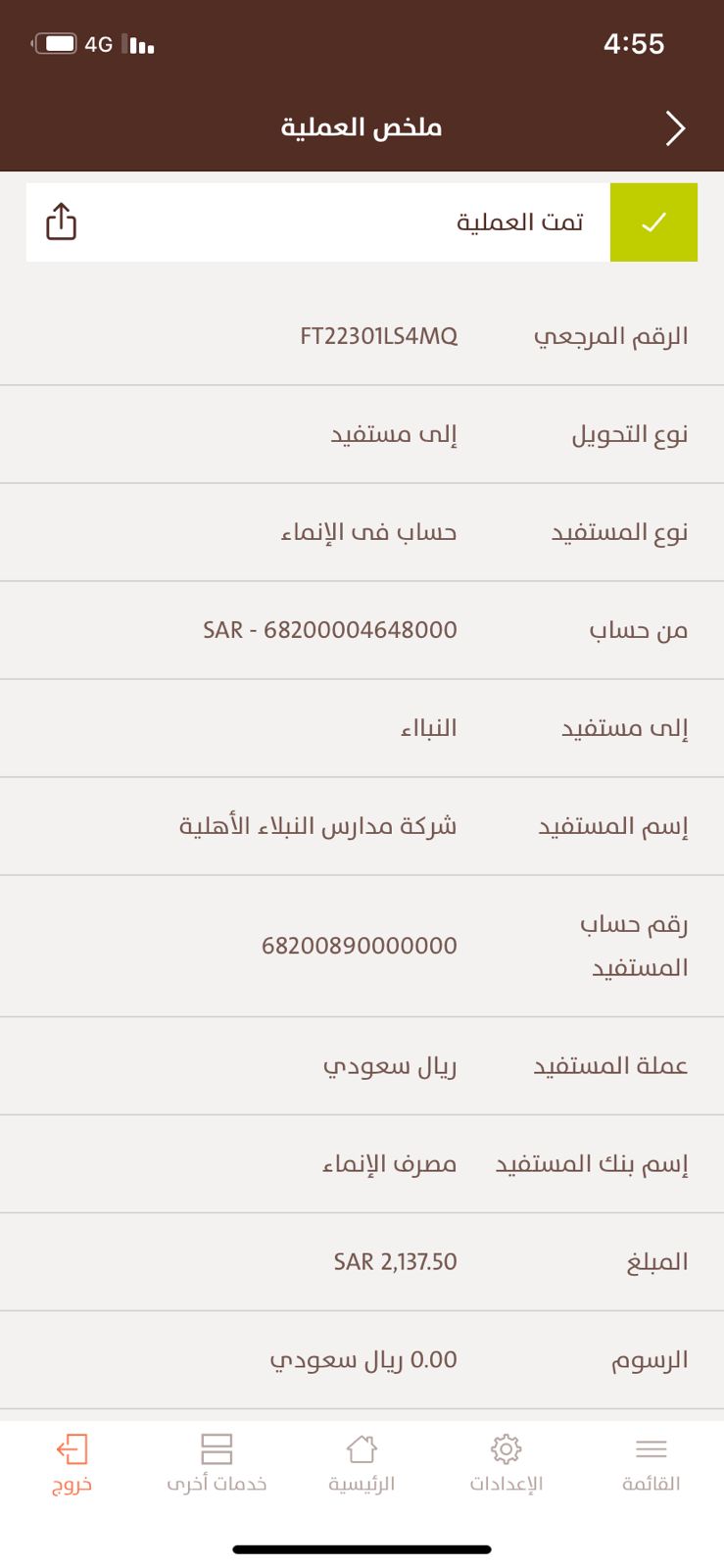This screenshot has height=1568, width=724.
Task: Share the transaction receipt
Action: pos(61,221)
